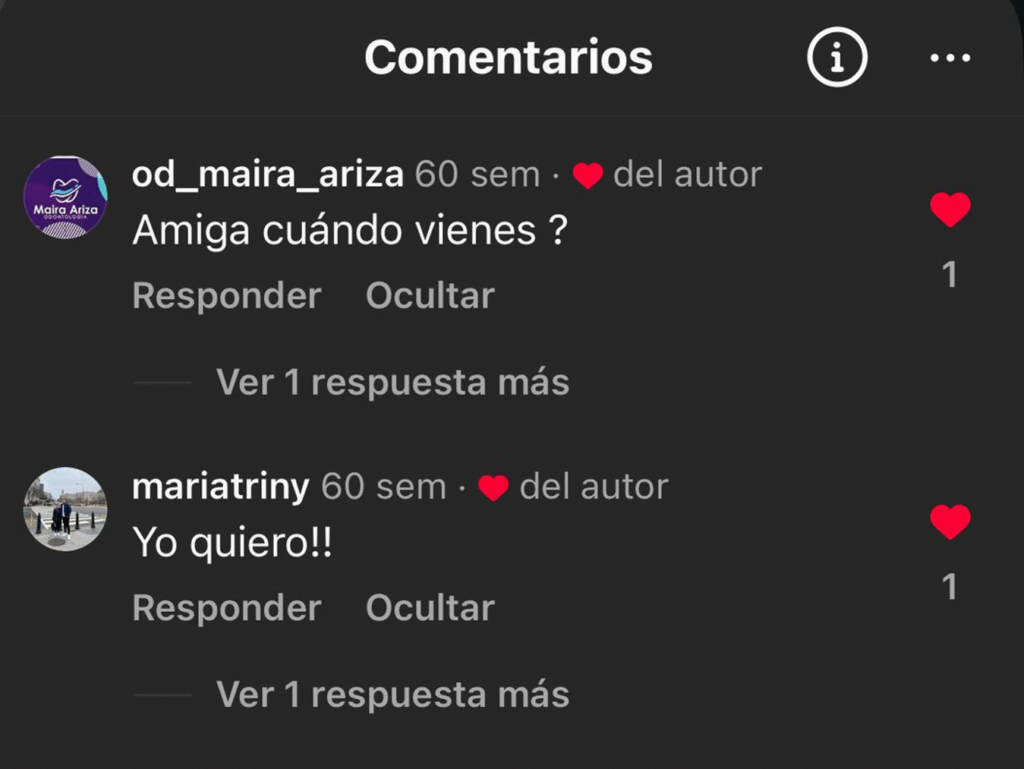Reply to od_maira_ariza's comment

click(x=226, y=296)
